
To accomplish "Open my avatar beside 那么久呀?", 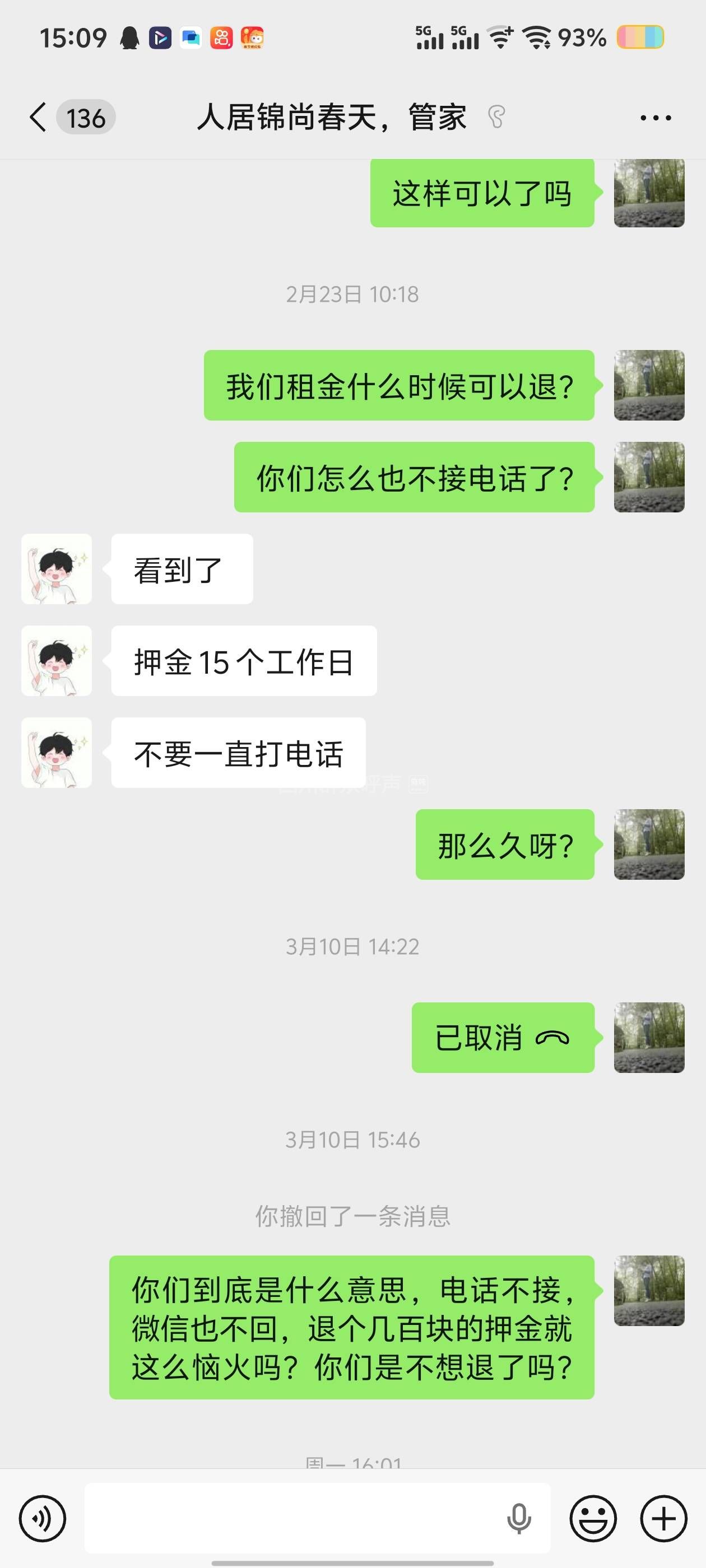I will [649, 844].
